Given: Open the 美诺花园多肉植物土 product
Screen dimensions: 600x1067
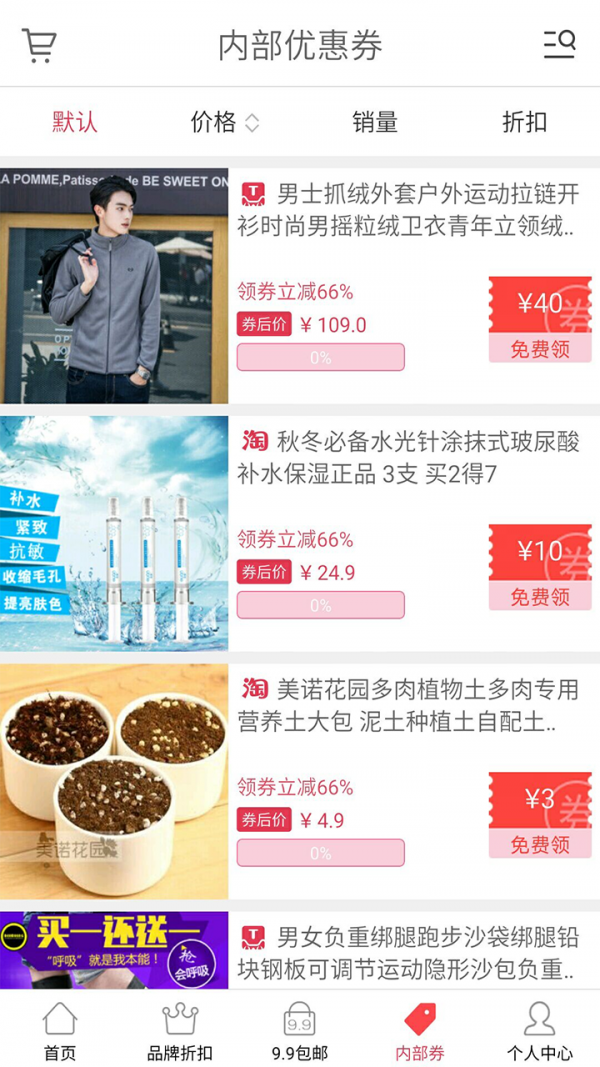Looking at the screenshot, I should click(x=409, y=705).
